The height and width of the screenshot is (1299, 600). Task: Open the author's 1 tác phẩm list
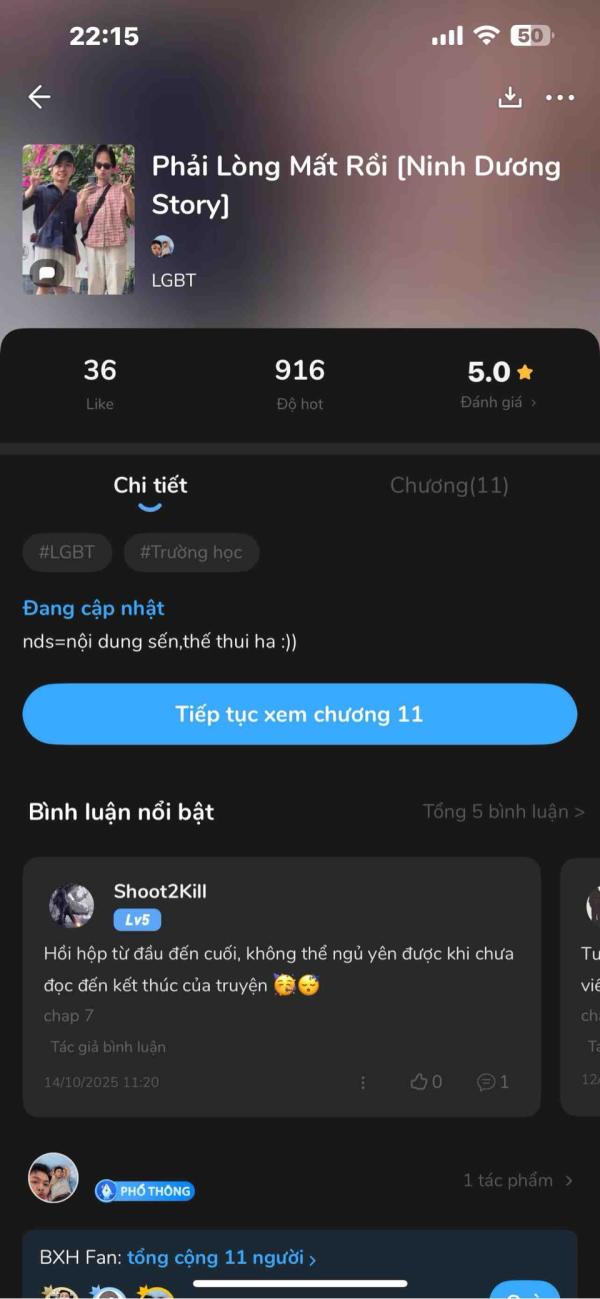pyautogui.click(x=517, y=1180)
